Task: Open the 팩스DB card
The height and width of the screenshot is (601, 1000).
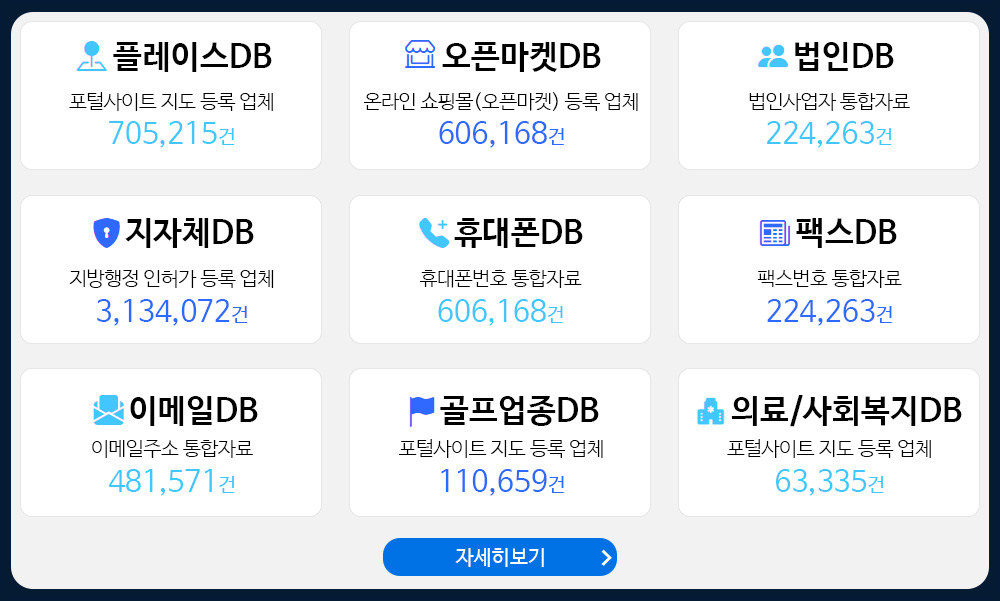Action: tap(828, 270)
